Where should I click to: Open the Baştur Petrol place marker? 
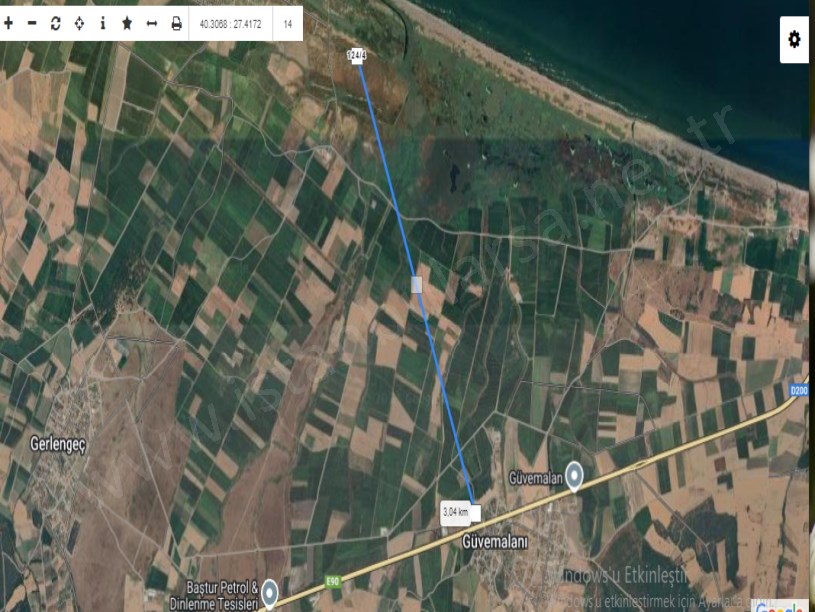269,589
